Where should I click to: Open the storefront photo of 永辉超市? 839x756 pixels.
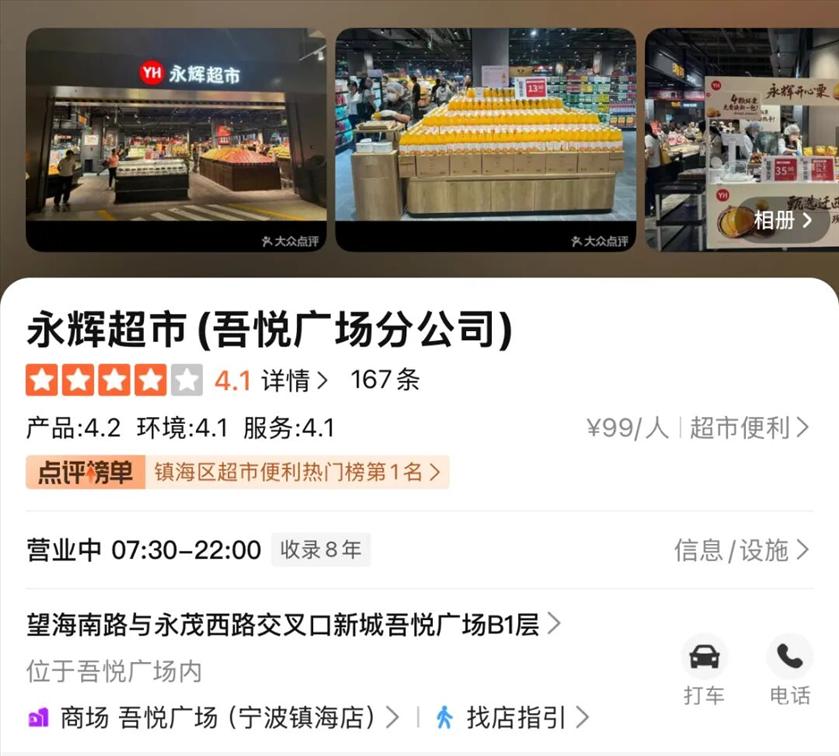[176, 138]
